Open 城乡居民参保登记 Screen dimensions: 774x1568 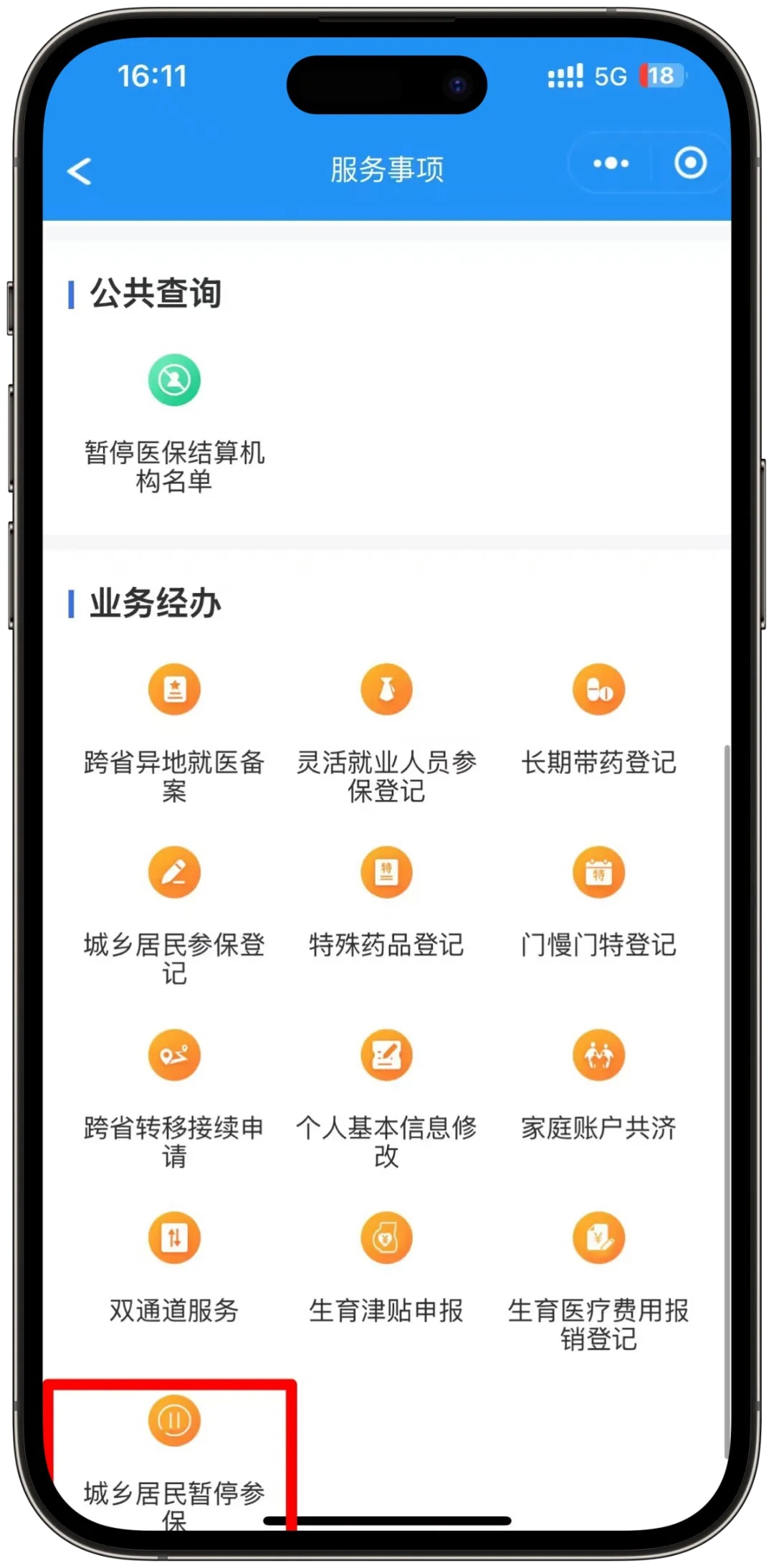[x=174, y=873]
